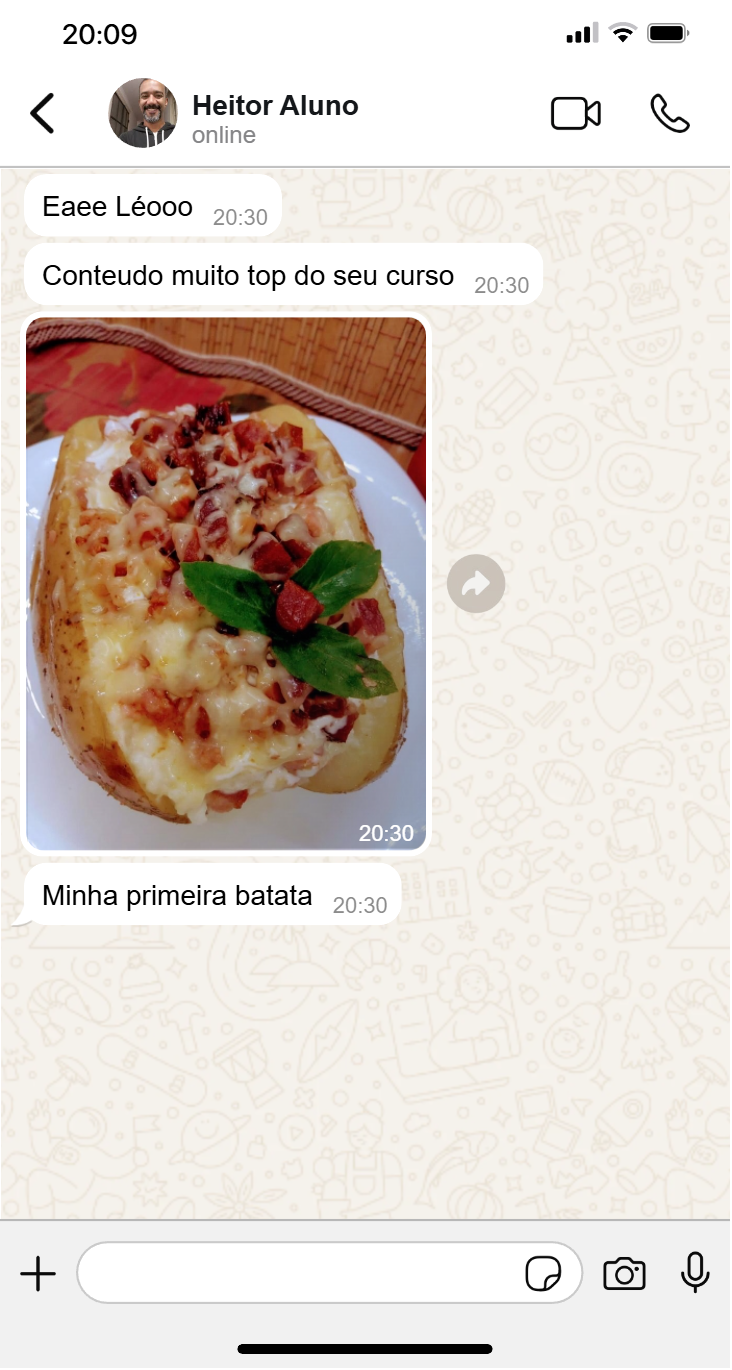
Task: Start a voice call with Heitor
Action: pos(669,114)
